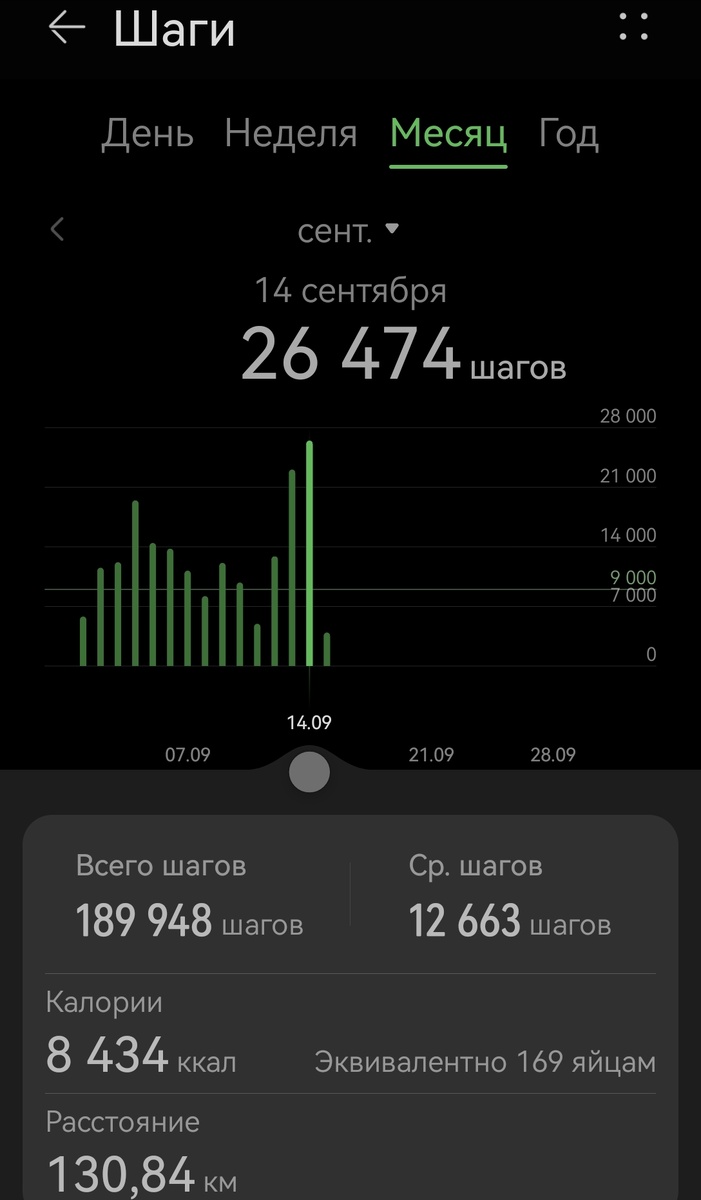701x1200 pixels.
Task: Switch to the Неделя tab
Action: (x=290, y=133)
